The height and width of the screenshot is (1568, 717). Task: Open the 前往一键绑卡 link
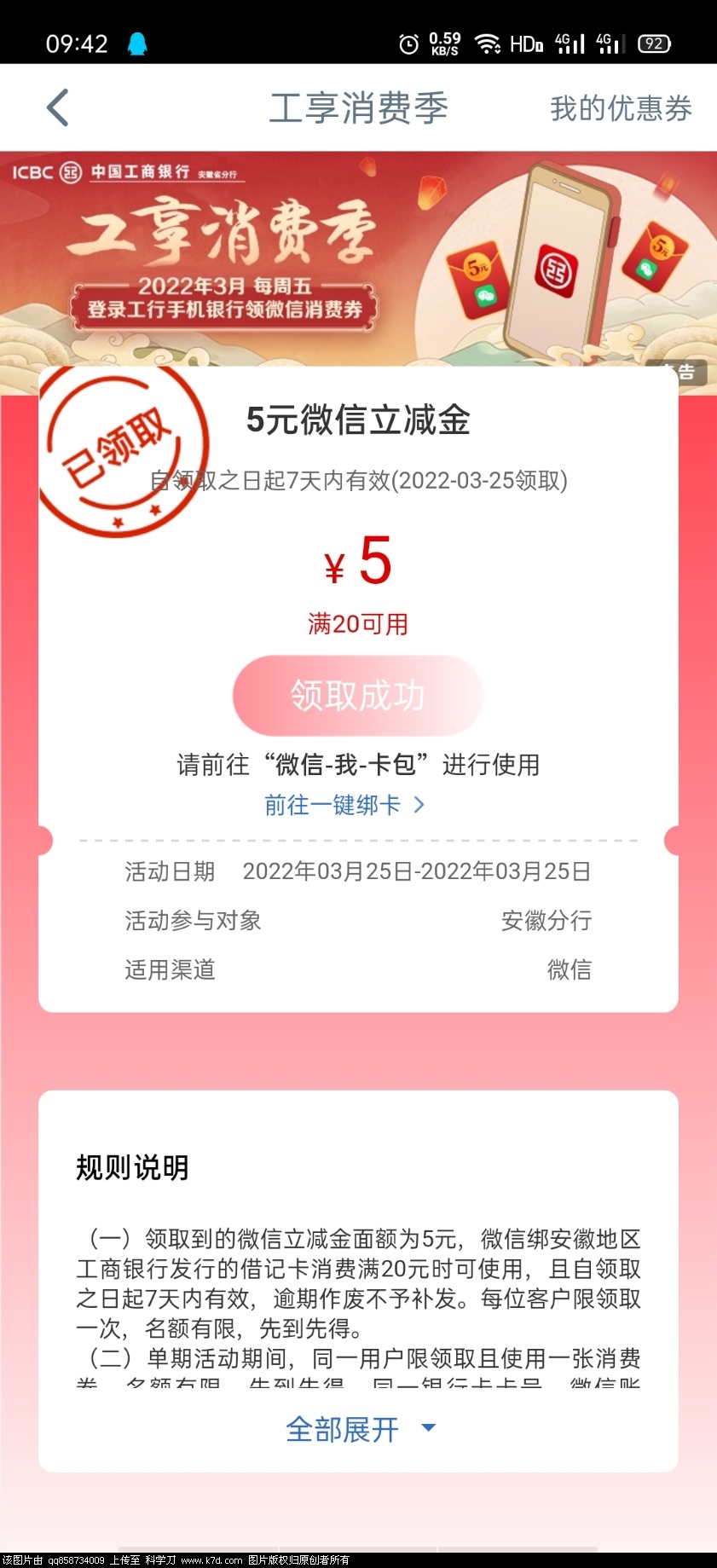pos(344,805)
